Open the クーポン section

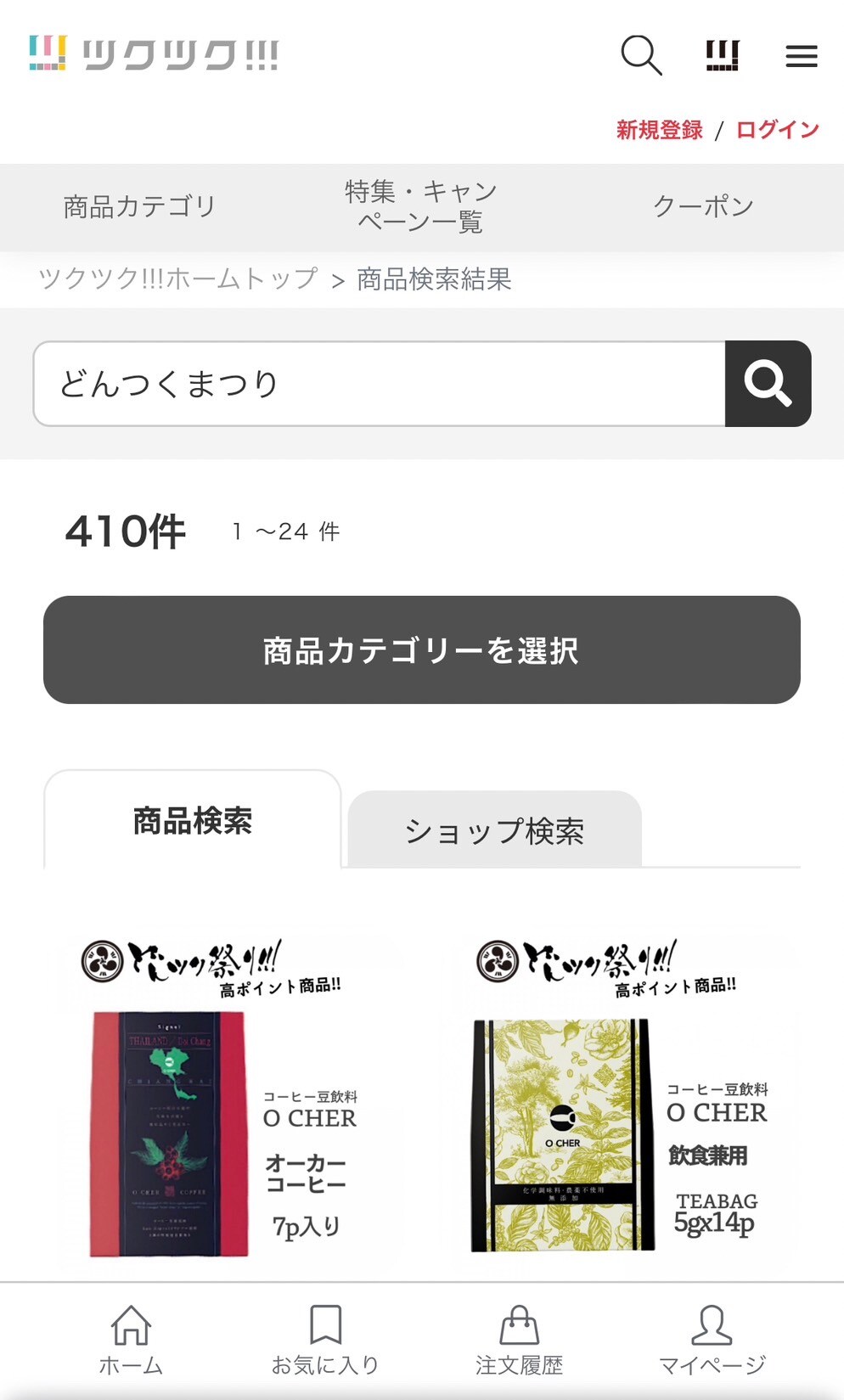[x=703, y=206]
